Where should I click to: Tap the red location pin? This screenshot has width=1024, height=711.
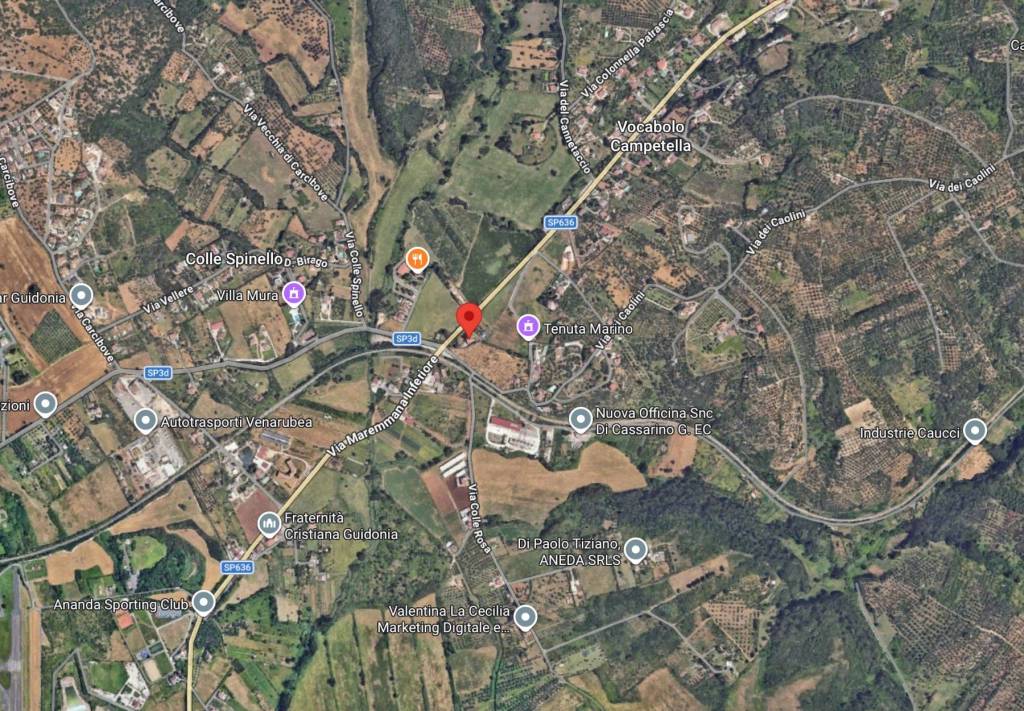coord(469,318)
